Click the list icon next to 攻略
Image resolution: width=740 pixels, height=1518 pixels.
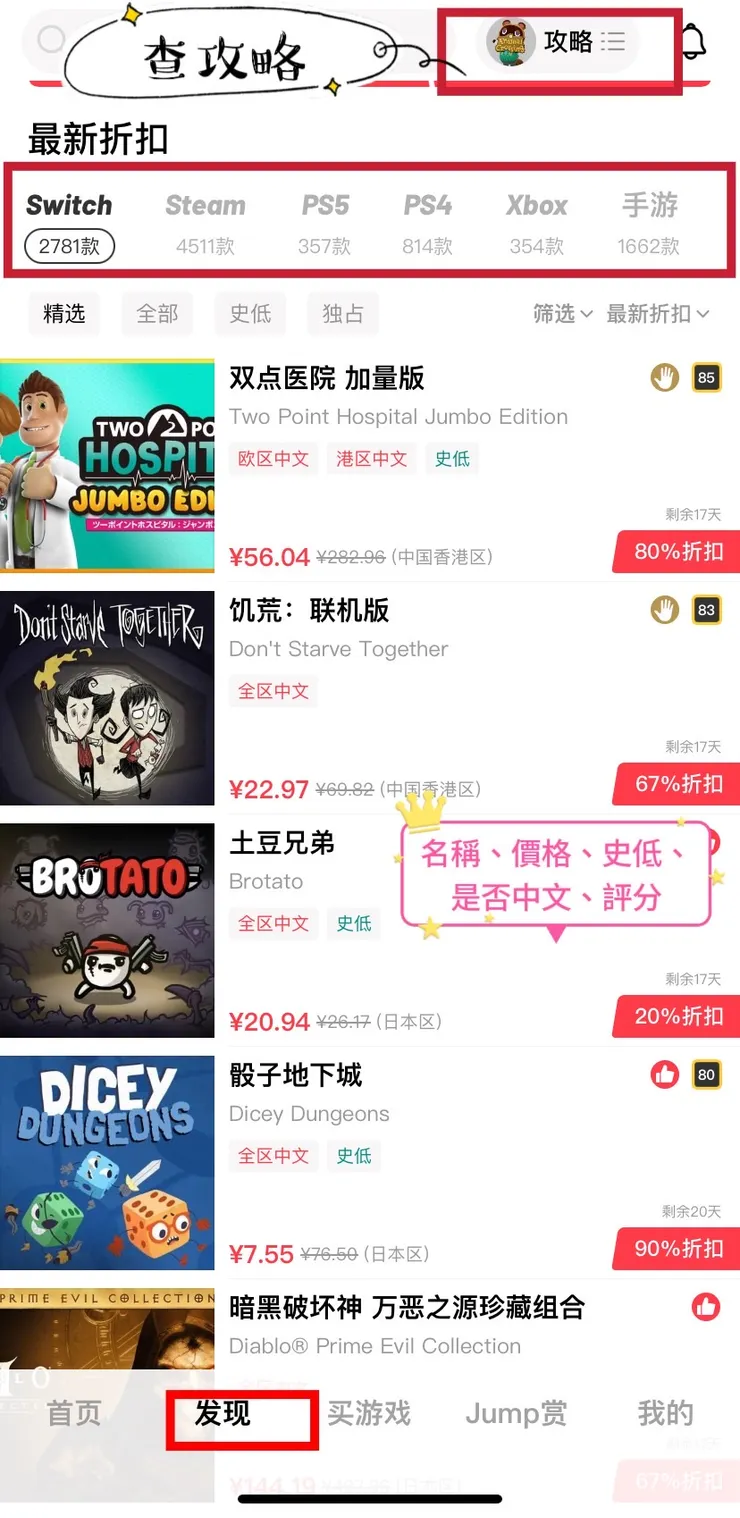click(x=613, y=43)
